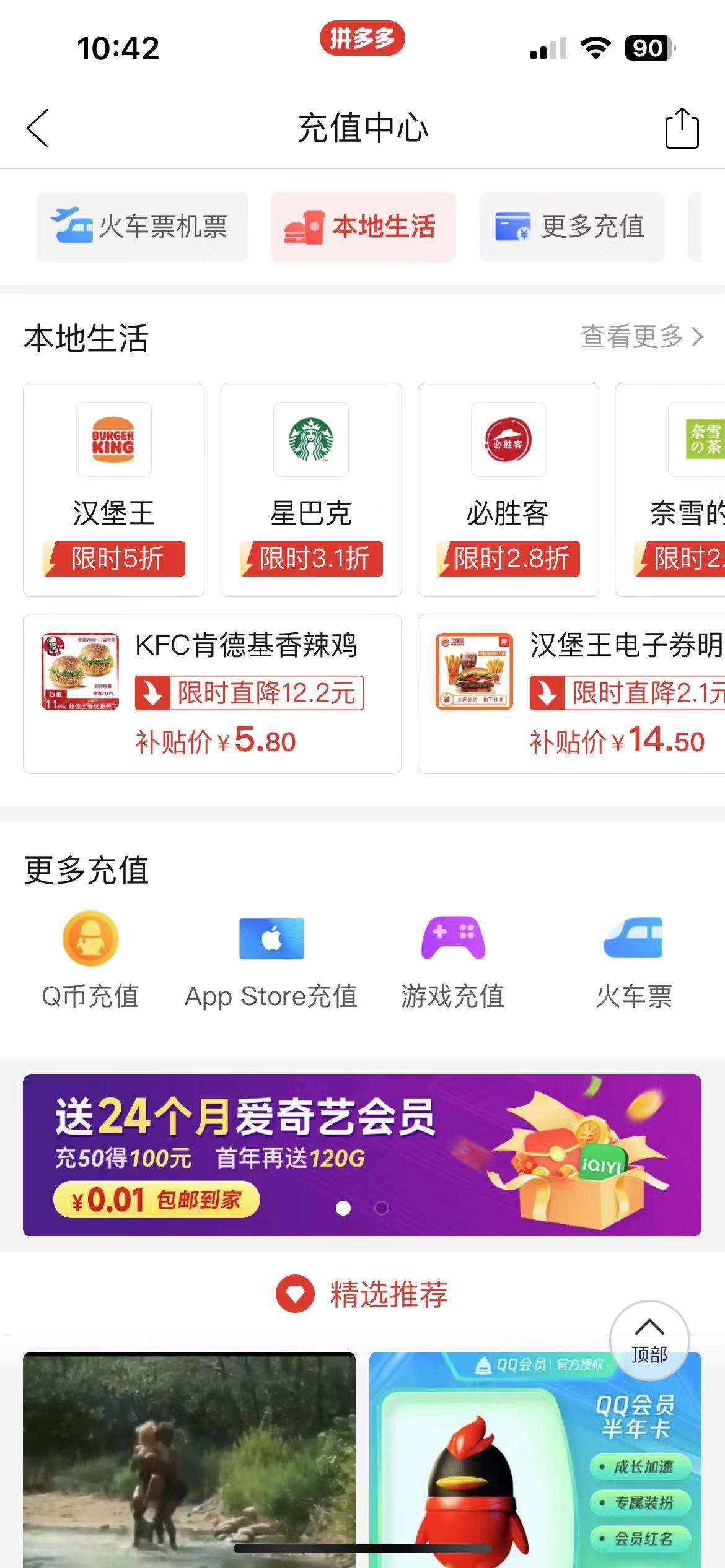Open the 必胜客 (Pizza Hut) deal
Image resolution: width=725 pixels, height=1568 pixels.
coord(508,489)
